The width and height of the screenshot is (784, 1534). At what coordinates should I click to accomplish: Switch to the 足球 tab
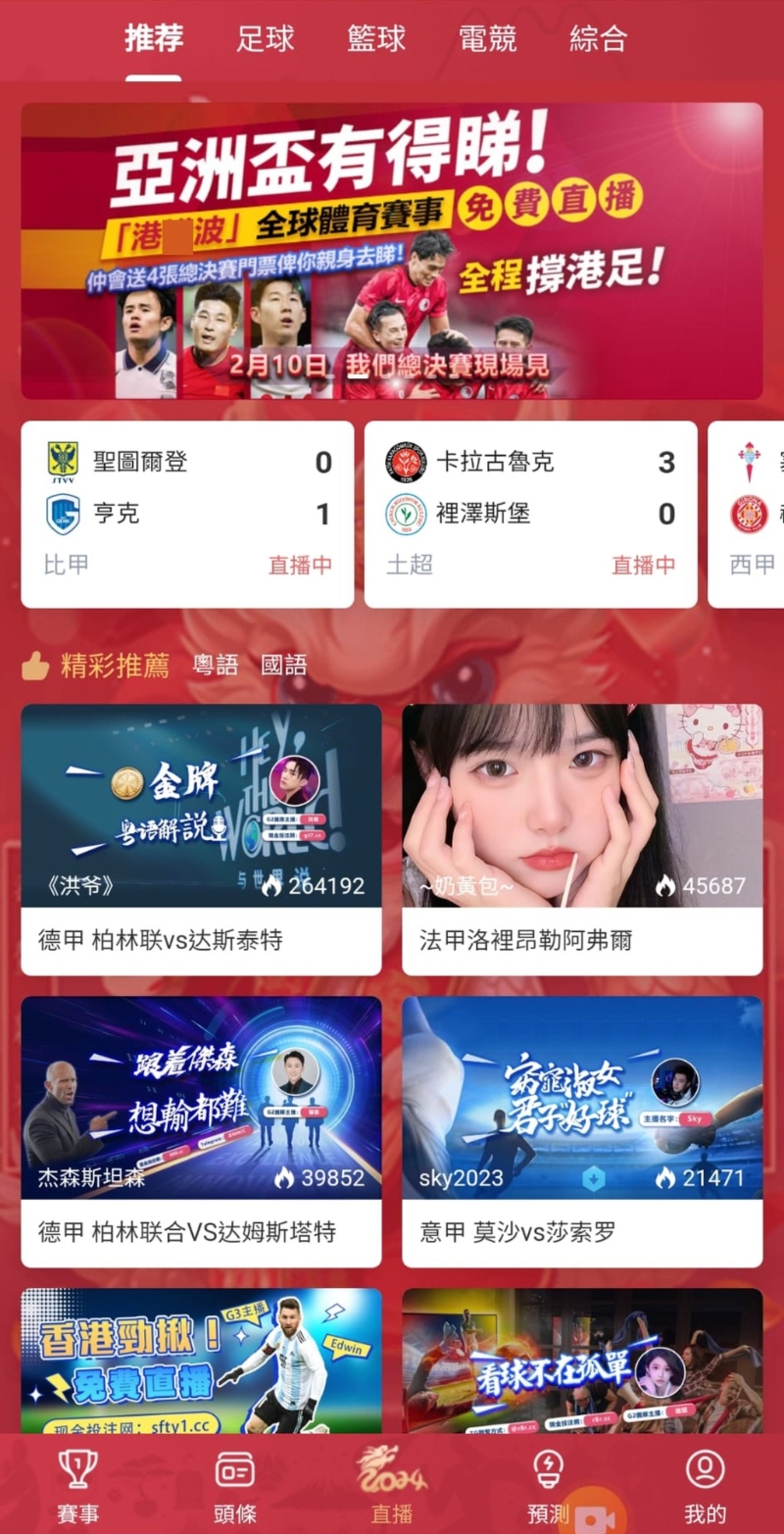click(x=265, y=39)
